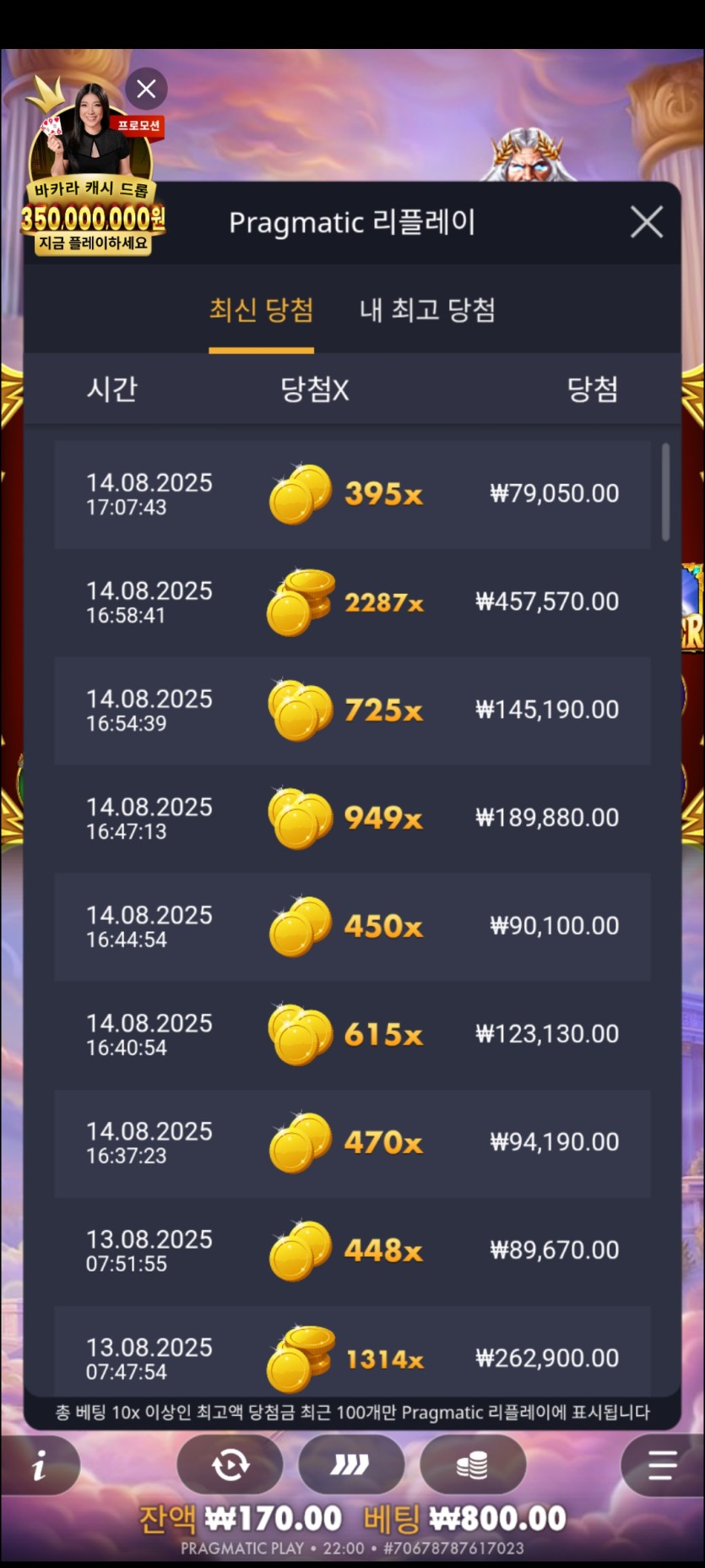Open the 470x replay from 16:37:23
The height and width of the screenshot is (1568, 705).
pos(352,1143)
